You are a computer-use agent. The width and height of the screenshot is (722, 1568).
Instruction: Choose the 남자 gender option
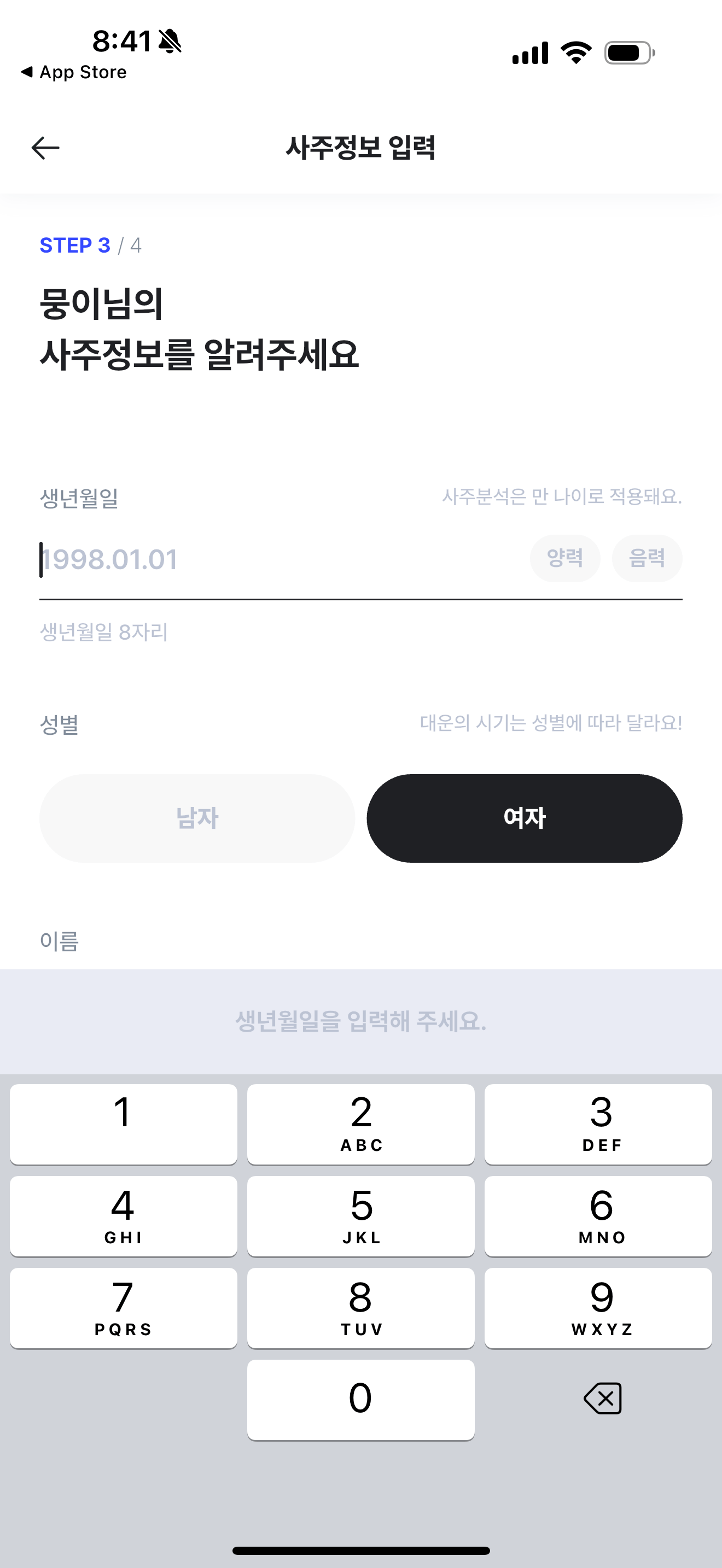pos(196,818)
